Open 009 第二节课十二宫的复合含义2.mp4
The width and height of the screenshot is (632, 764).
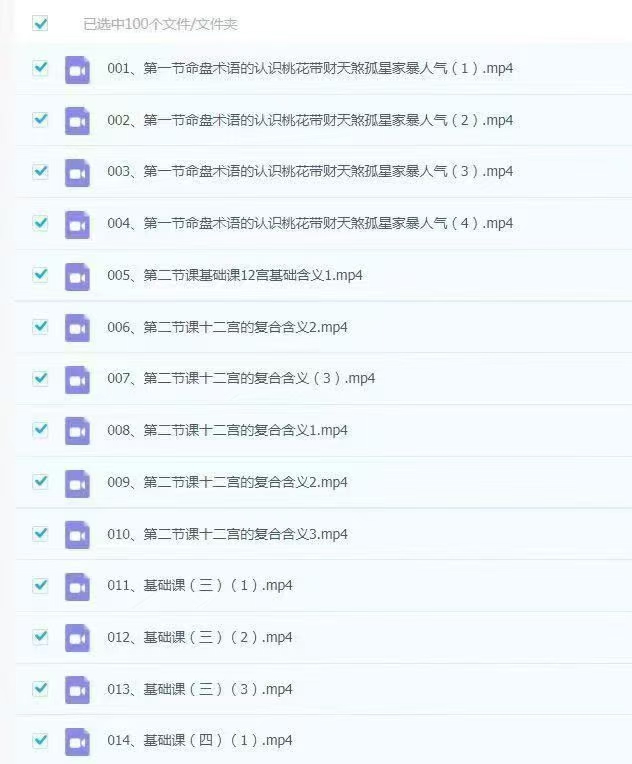tap(227, 482)
